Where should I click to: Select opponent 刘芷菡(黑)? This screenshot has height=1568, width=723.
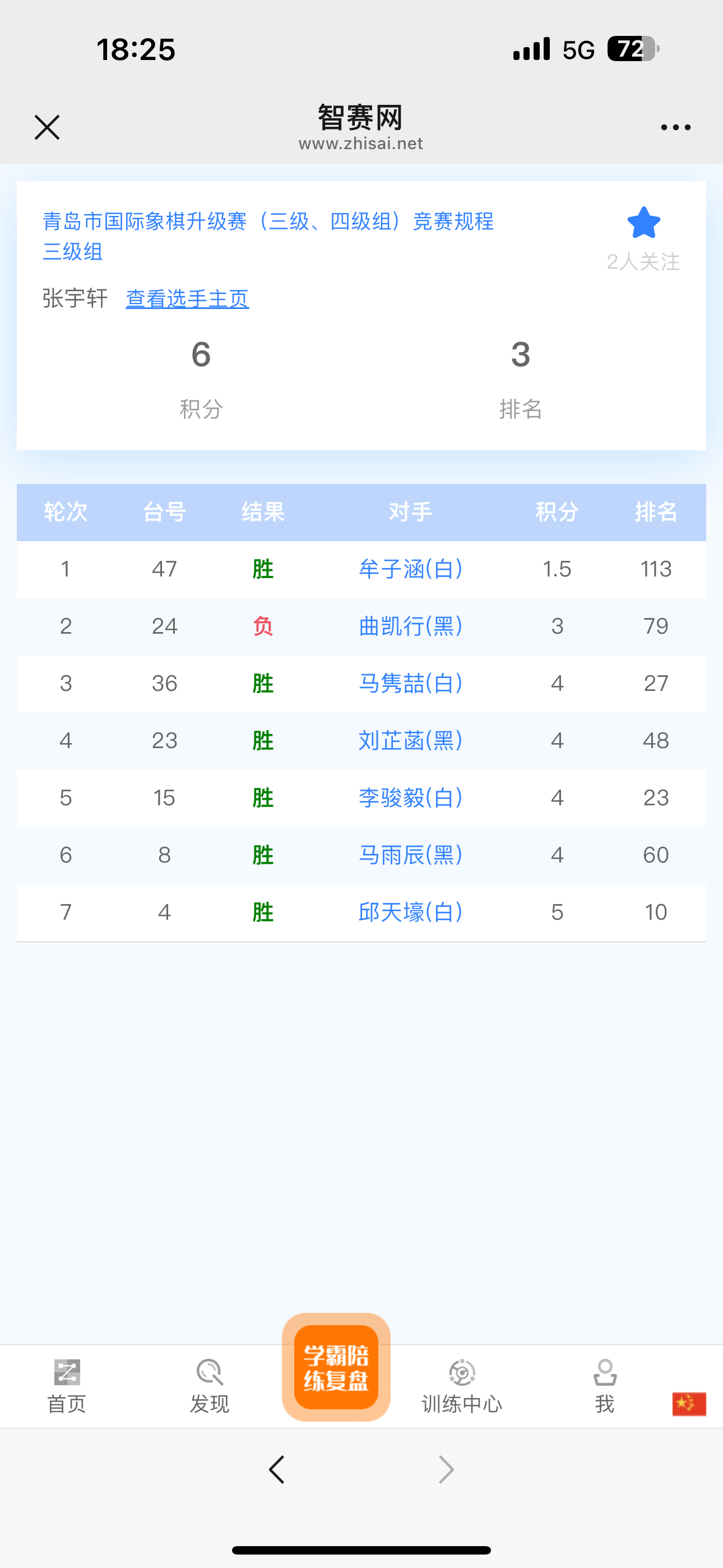pos(410,741)
